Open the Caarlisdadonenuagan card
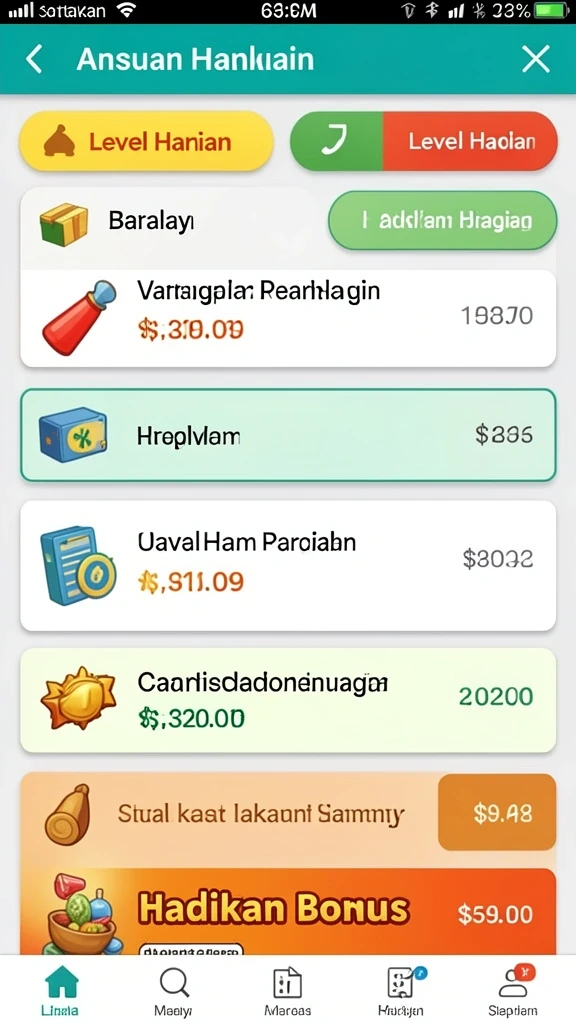The width and height of the screenshot is (576, 1024). click(x=288, y=701)
